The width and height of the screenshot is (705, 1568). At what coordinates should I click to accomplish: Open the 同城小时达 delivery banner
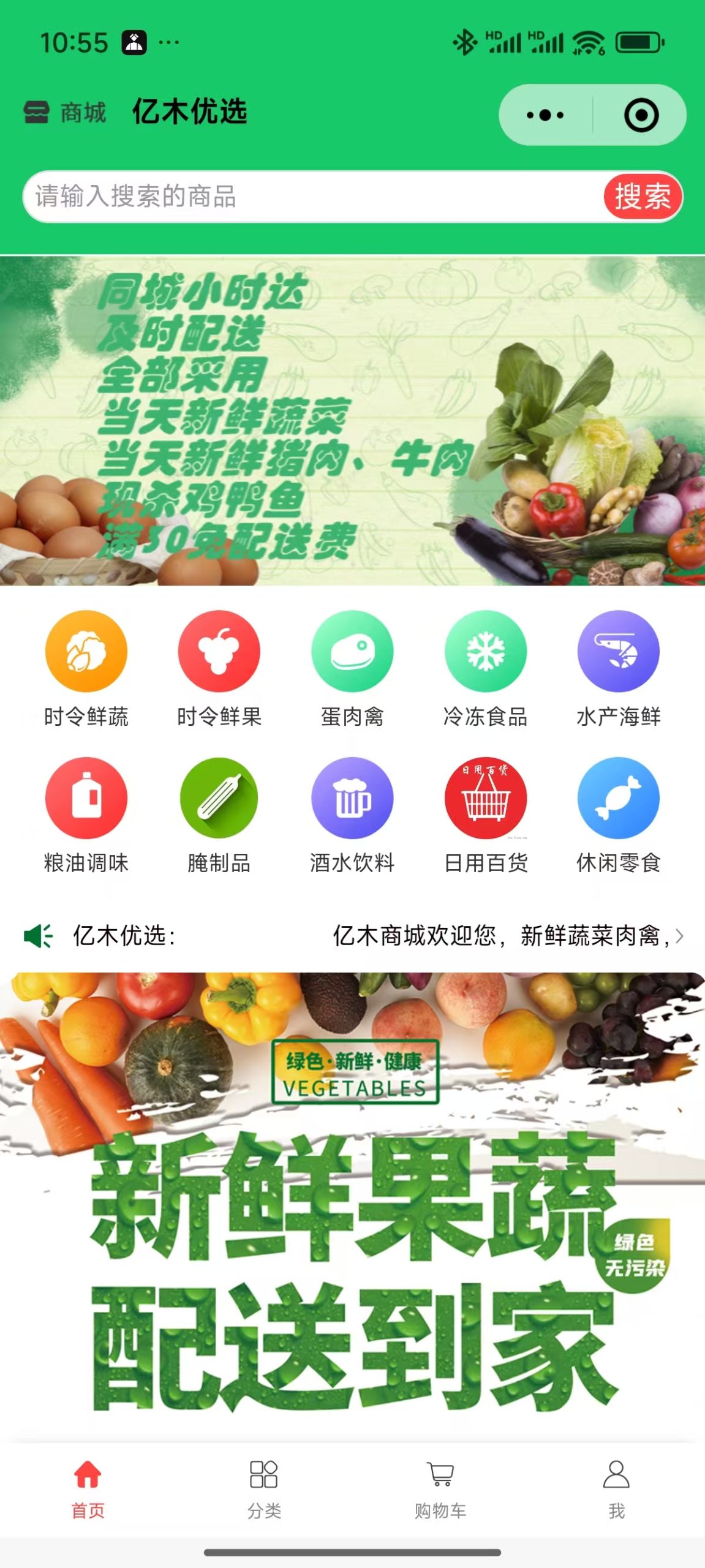(352, 421)
